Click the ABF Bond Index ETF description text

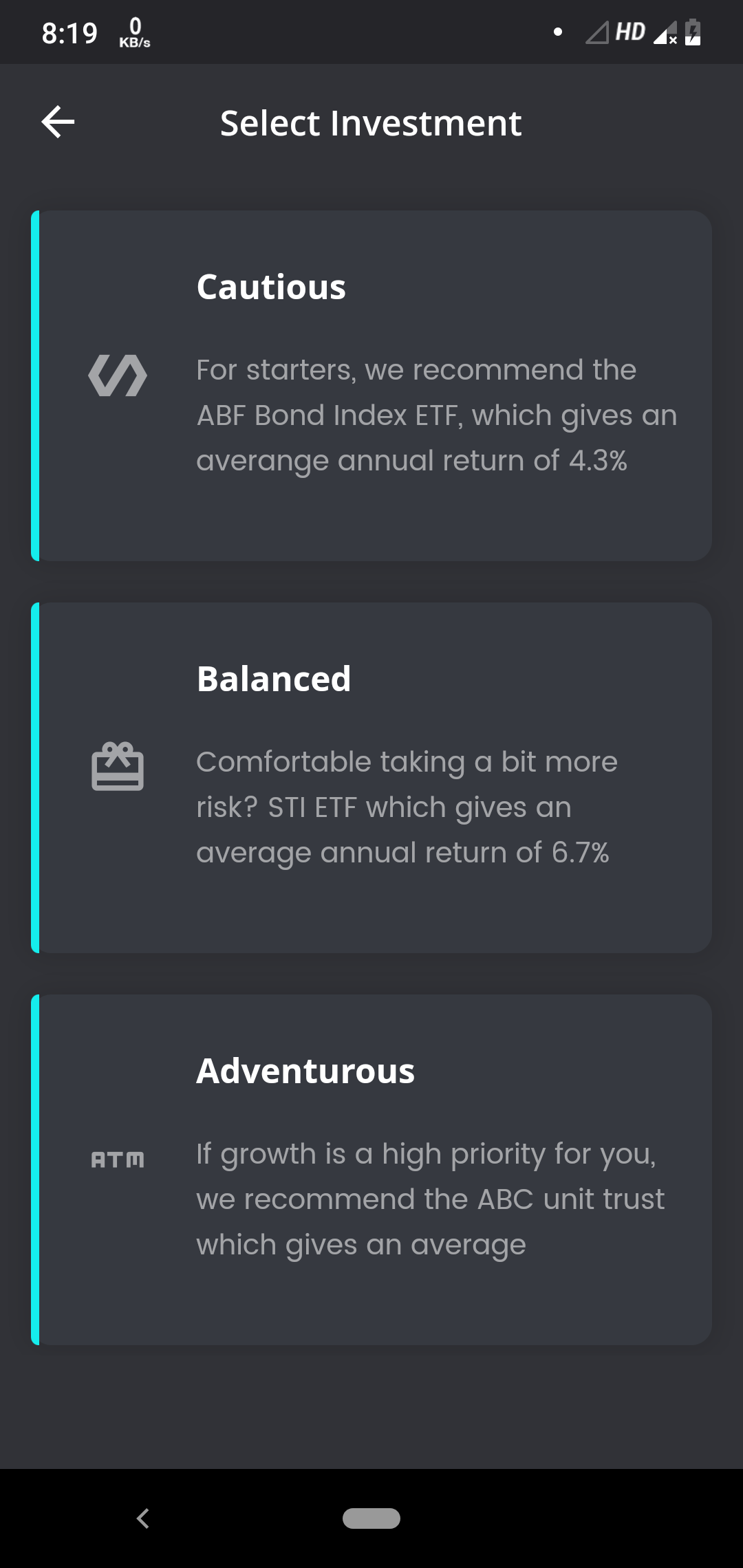pos(437,414)
